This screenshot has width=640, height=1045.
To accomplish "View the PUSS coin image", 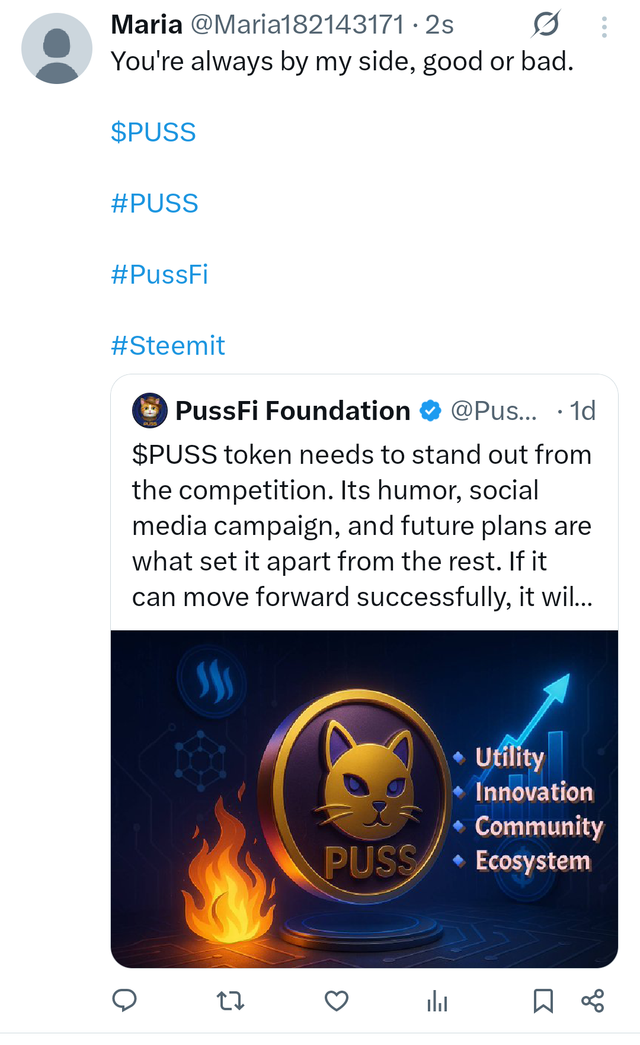I will [x=364, y=798].
